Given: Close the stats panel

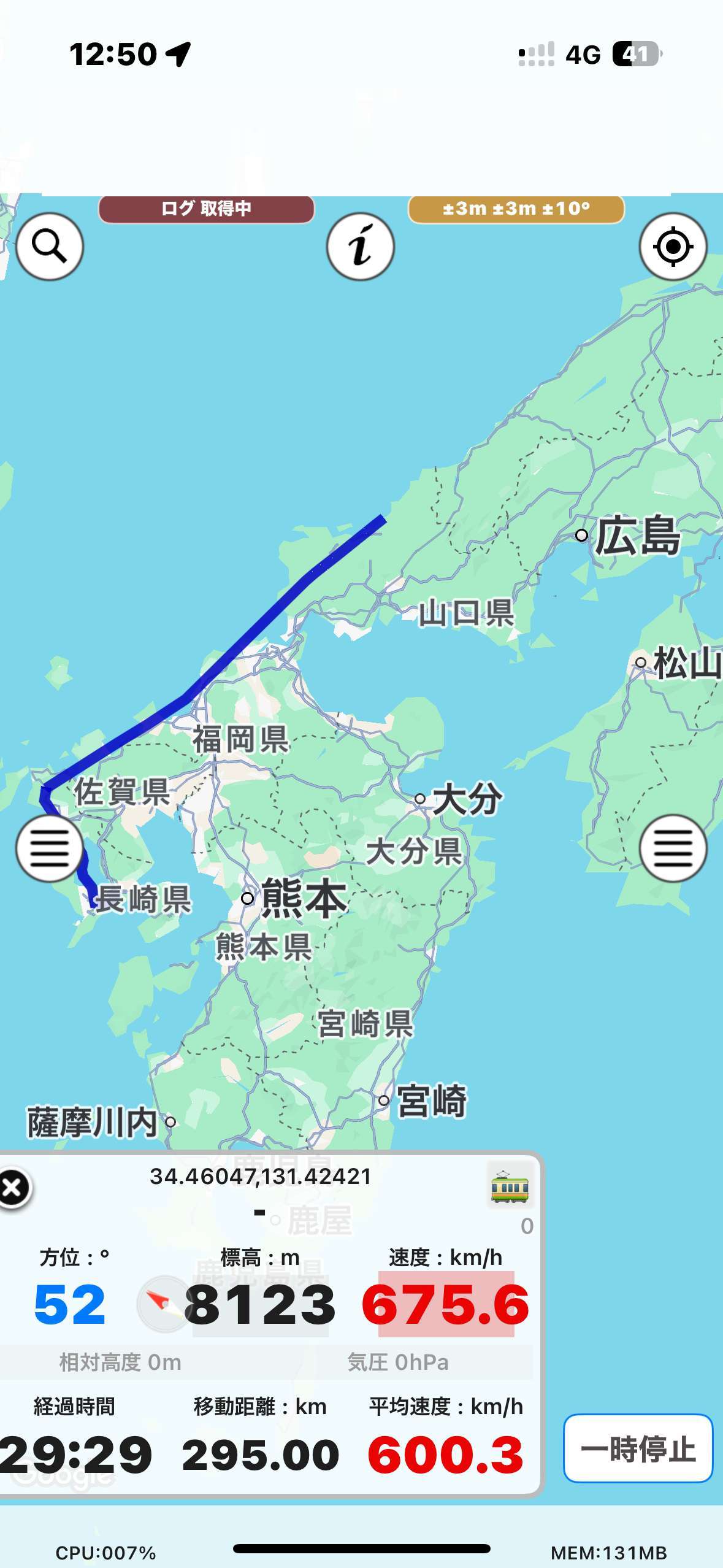Looking at the screenshot, I should click(x=13, y=1189).
